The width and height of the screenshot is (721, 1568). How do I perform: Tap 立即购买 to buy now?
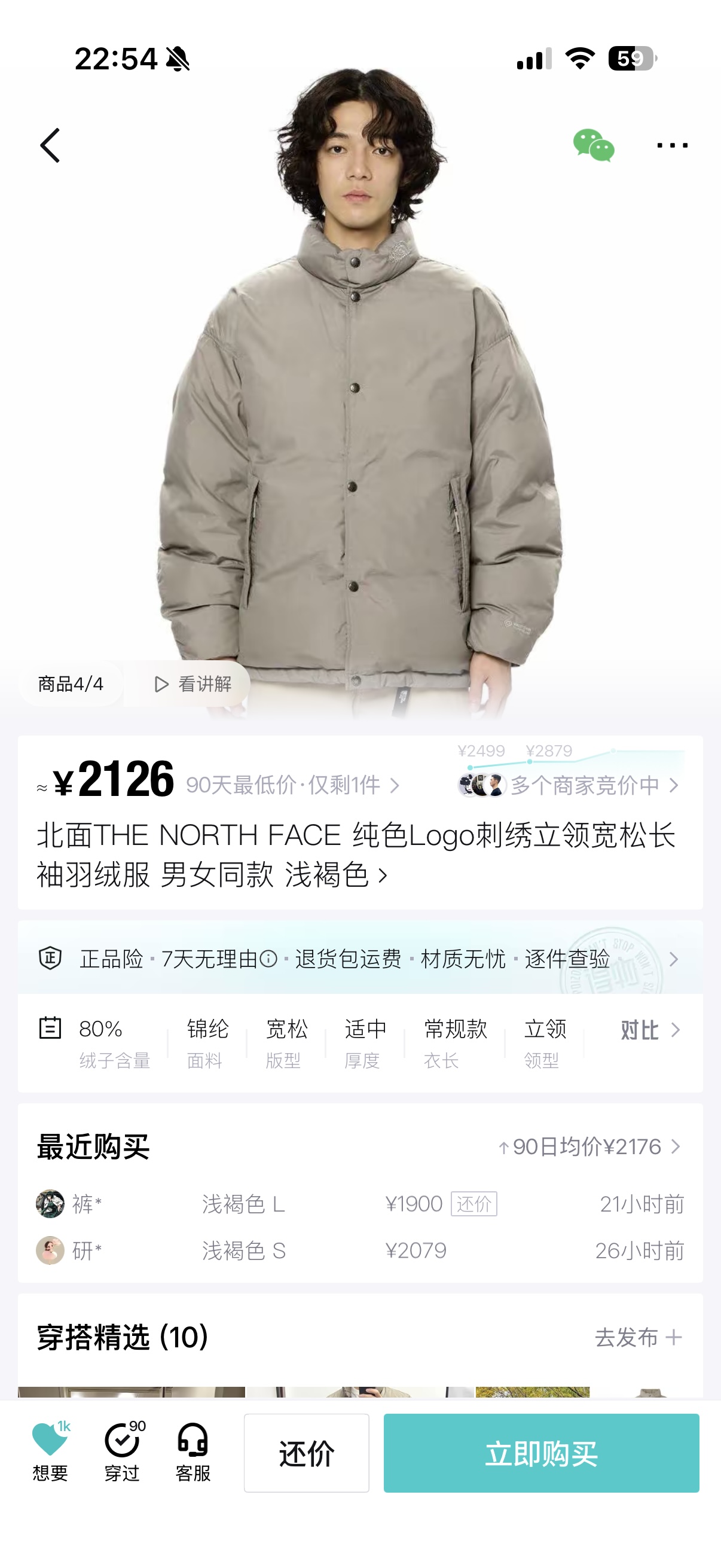[x=542, y=1453]
